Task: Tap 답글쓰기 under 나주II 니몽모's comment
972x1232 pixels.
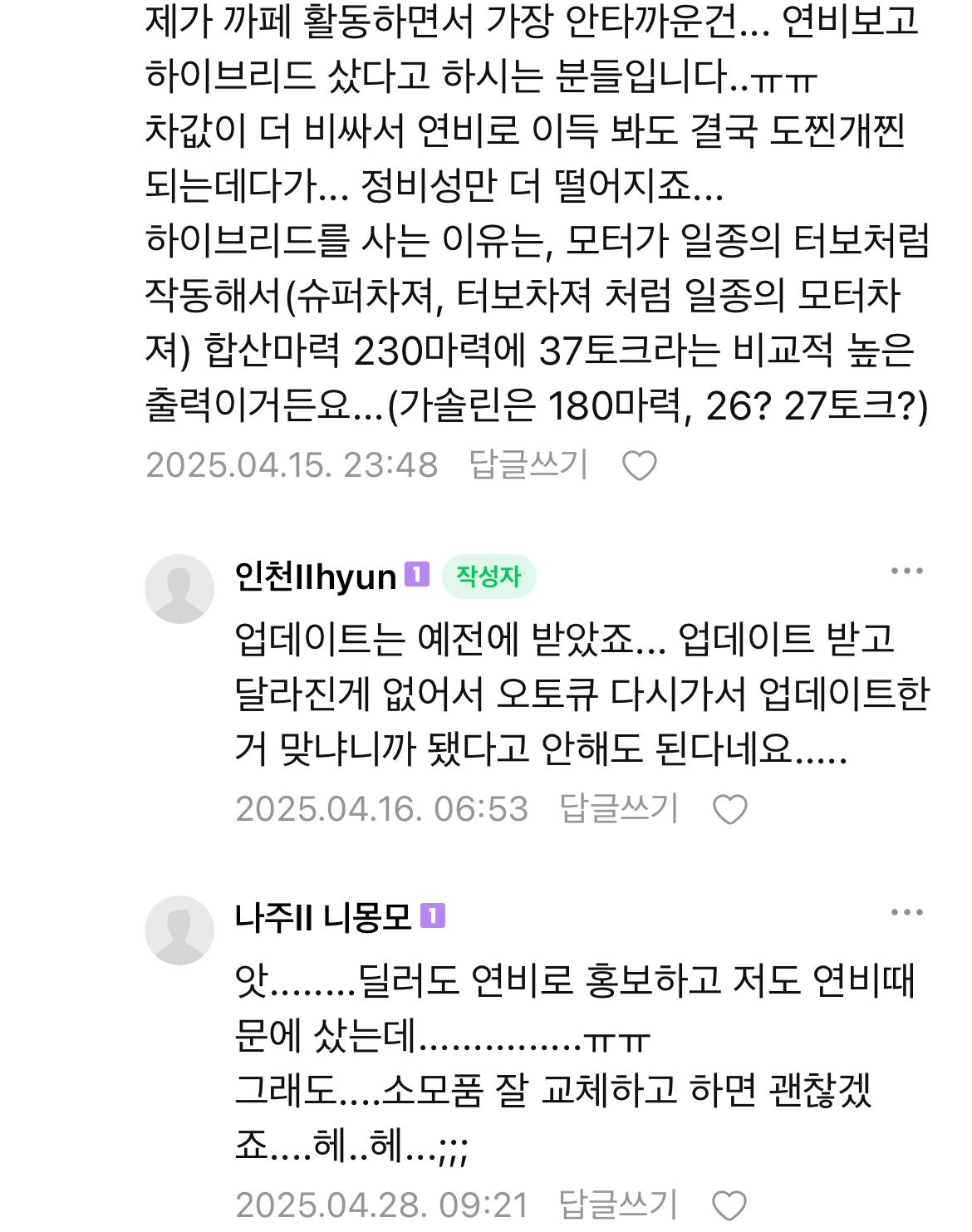Action: [x=618, y=1204]
